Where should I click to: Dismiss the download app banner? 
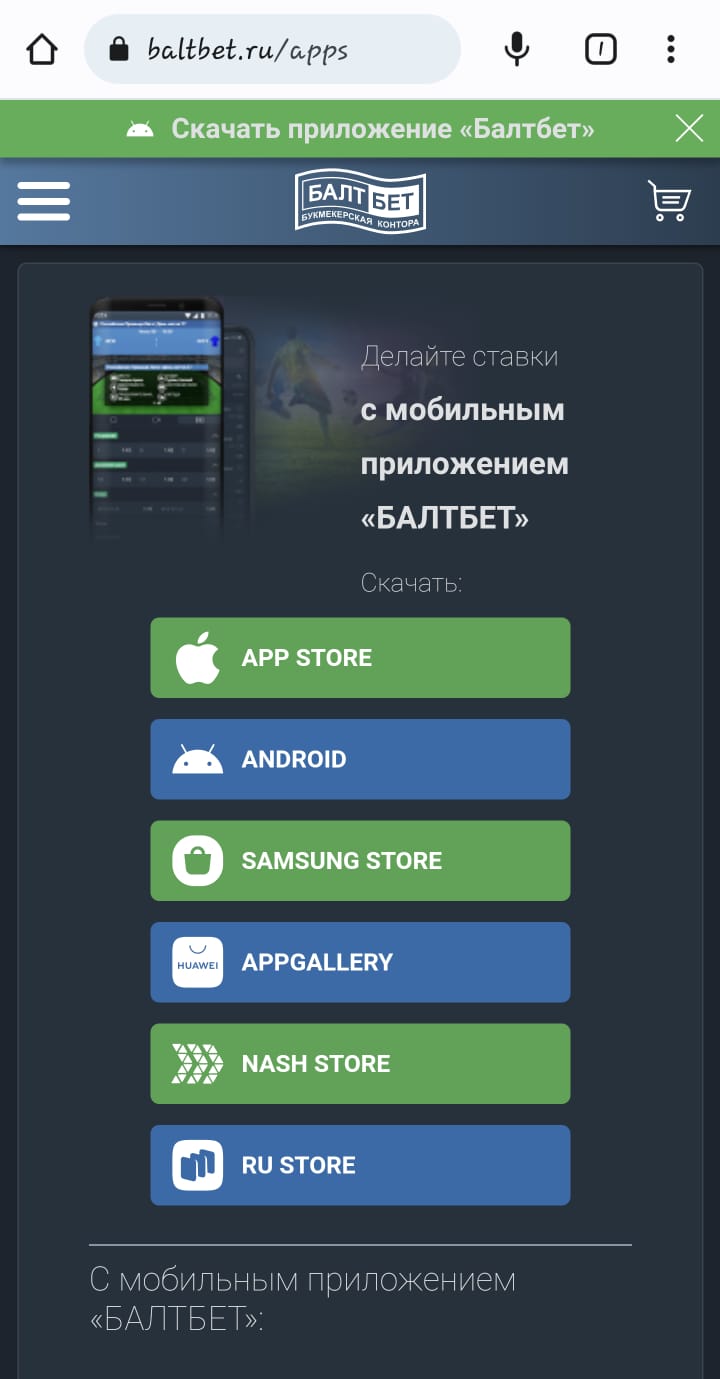689,128
